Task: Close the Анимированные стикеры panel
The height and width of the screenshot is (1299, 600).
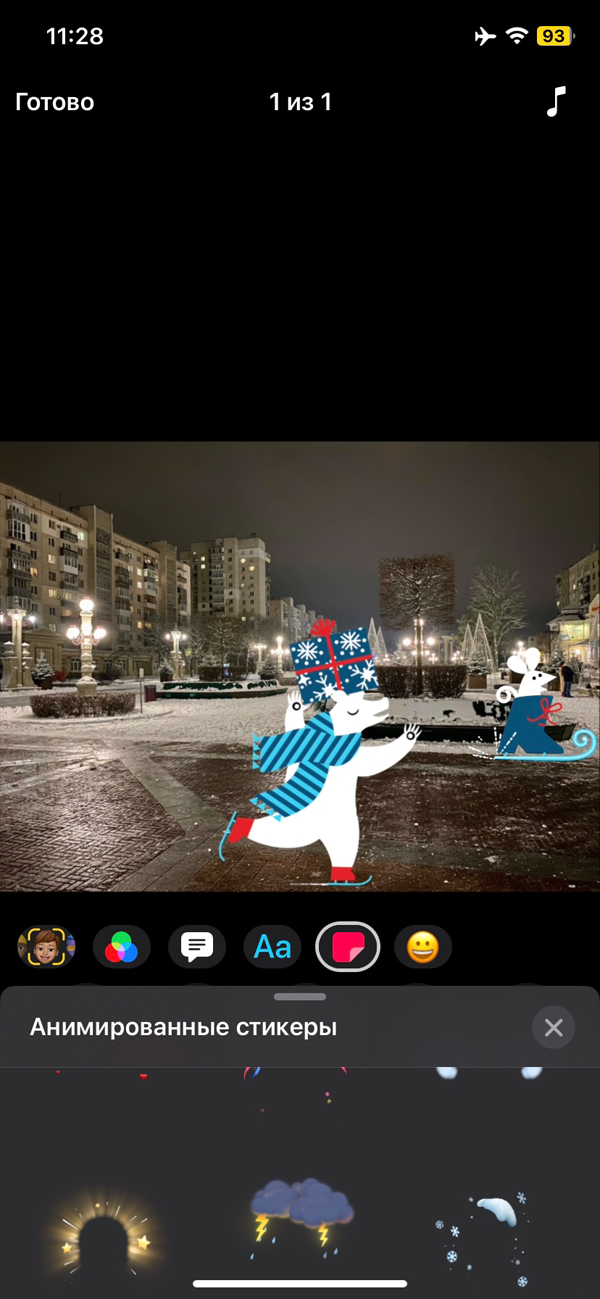Action: tap(553, 1027)
